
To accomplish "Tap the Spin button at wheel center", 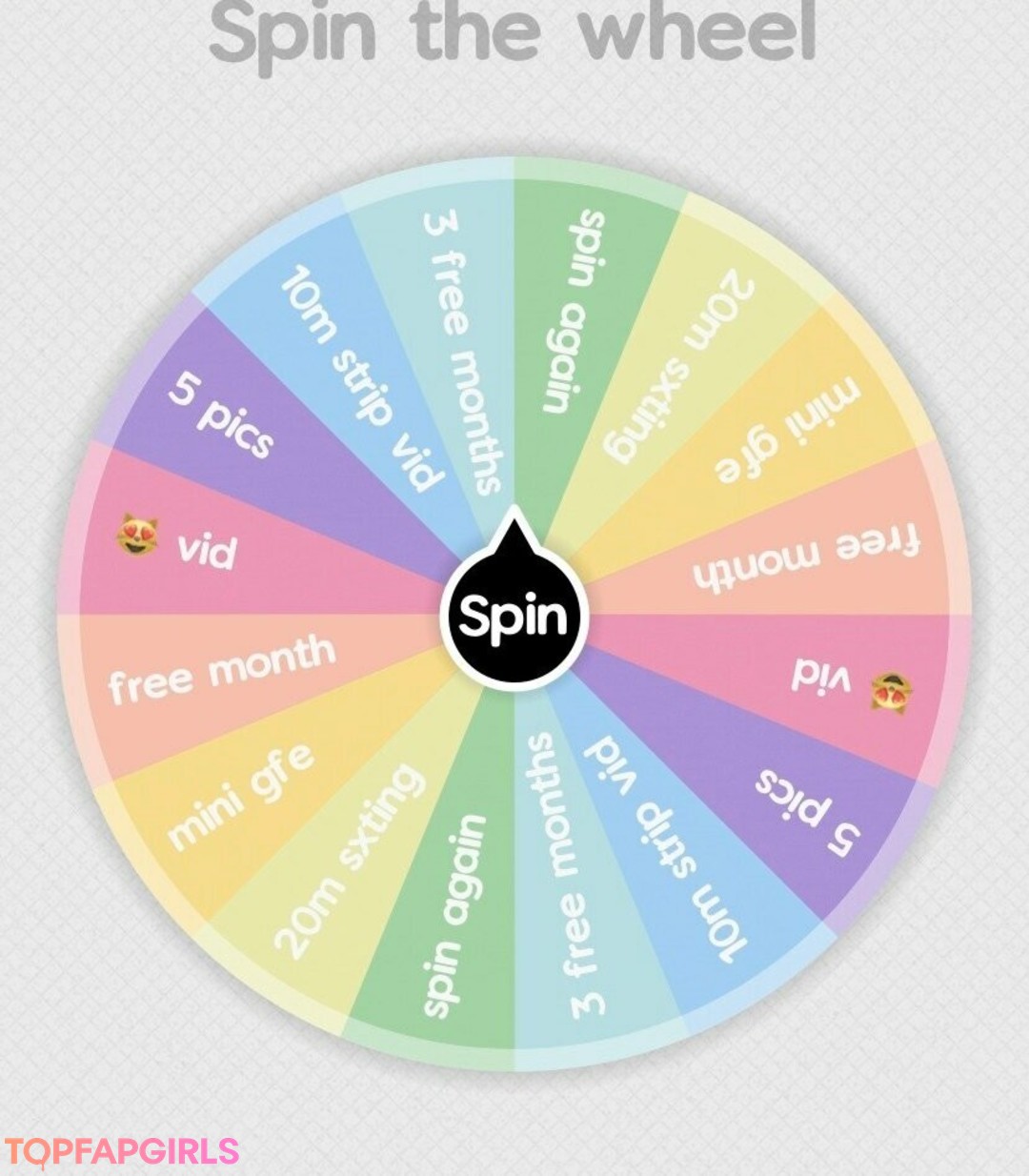I will 514,616.
